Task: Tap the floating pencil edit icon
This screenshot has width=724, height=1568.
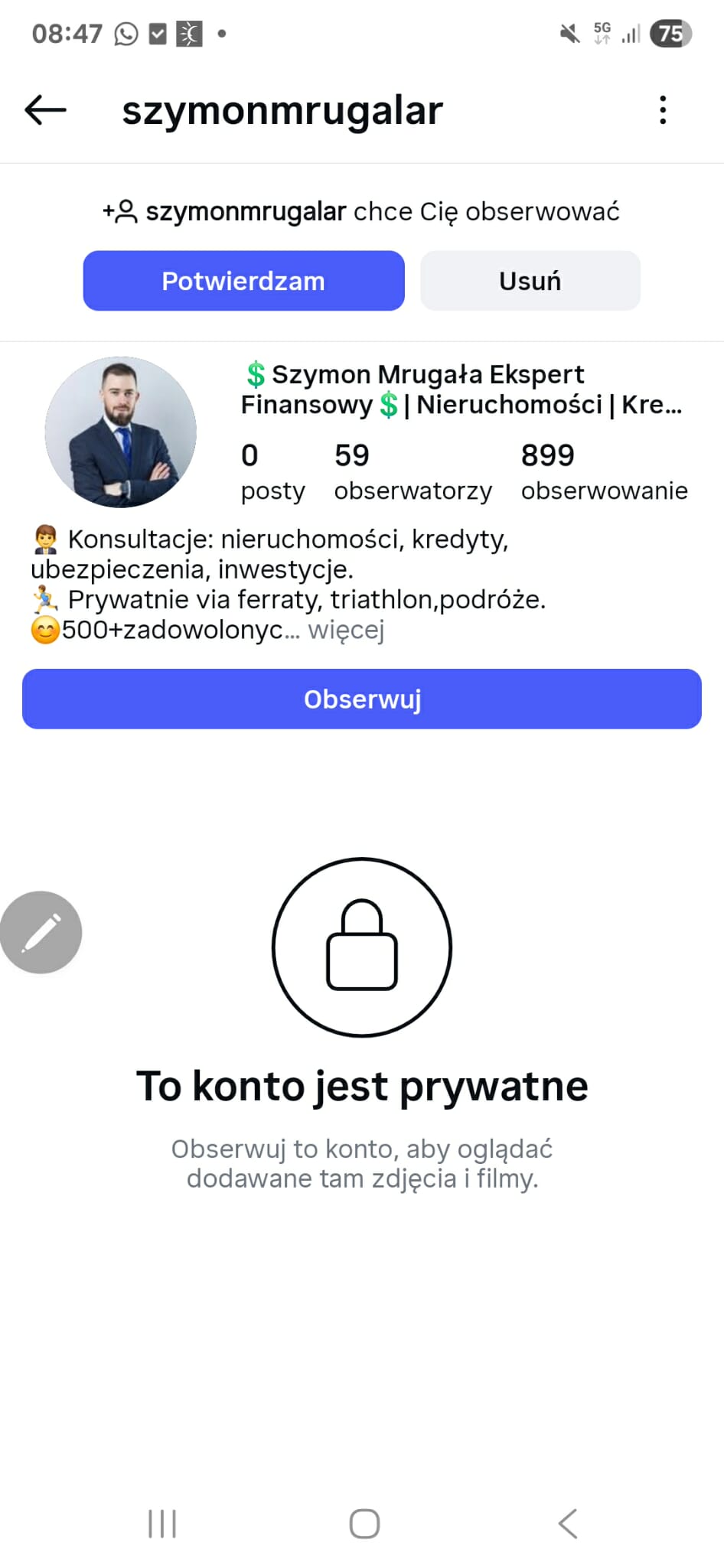Action: click(x=41, y=932)
